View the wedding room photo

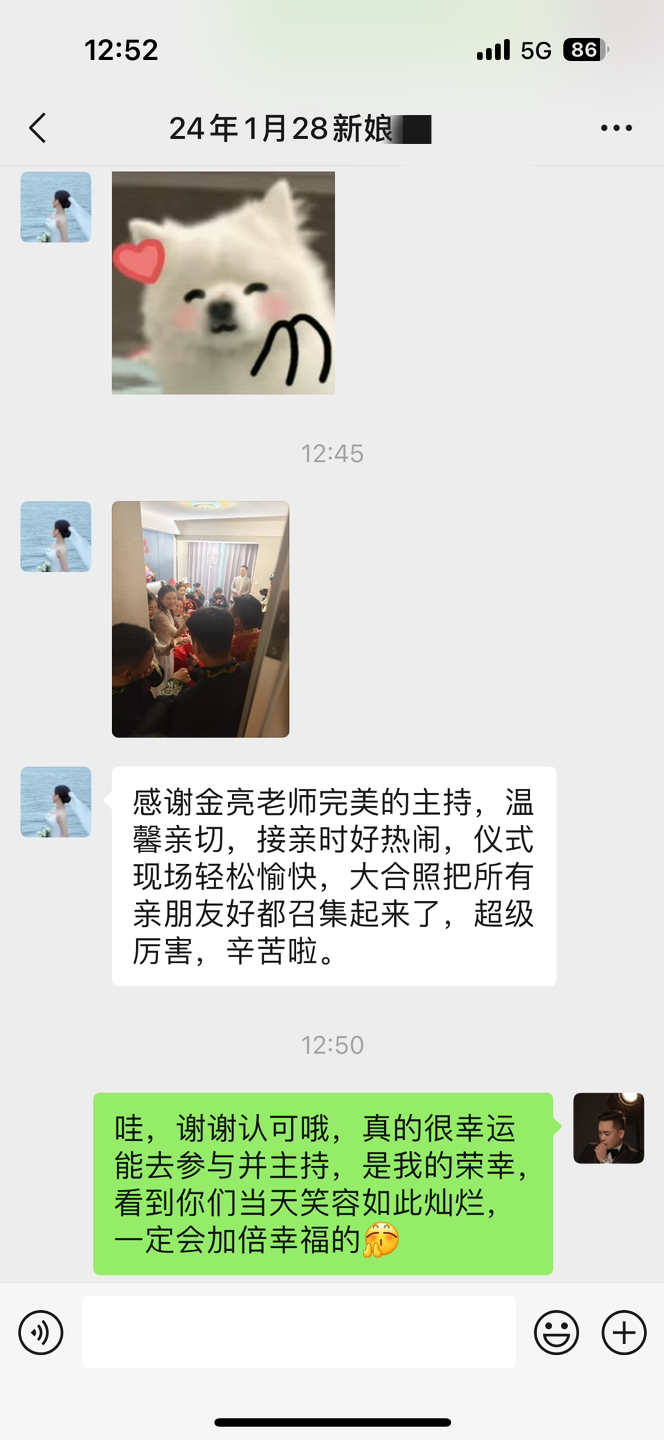(200, 619)
